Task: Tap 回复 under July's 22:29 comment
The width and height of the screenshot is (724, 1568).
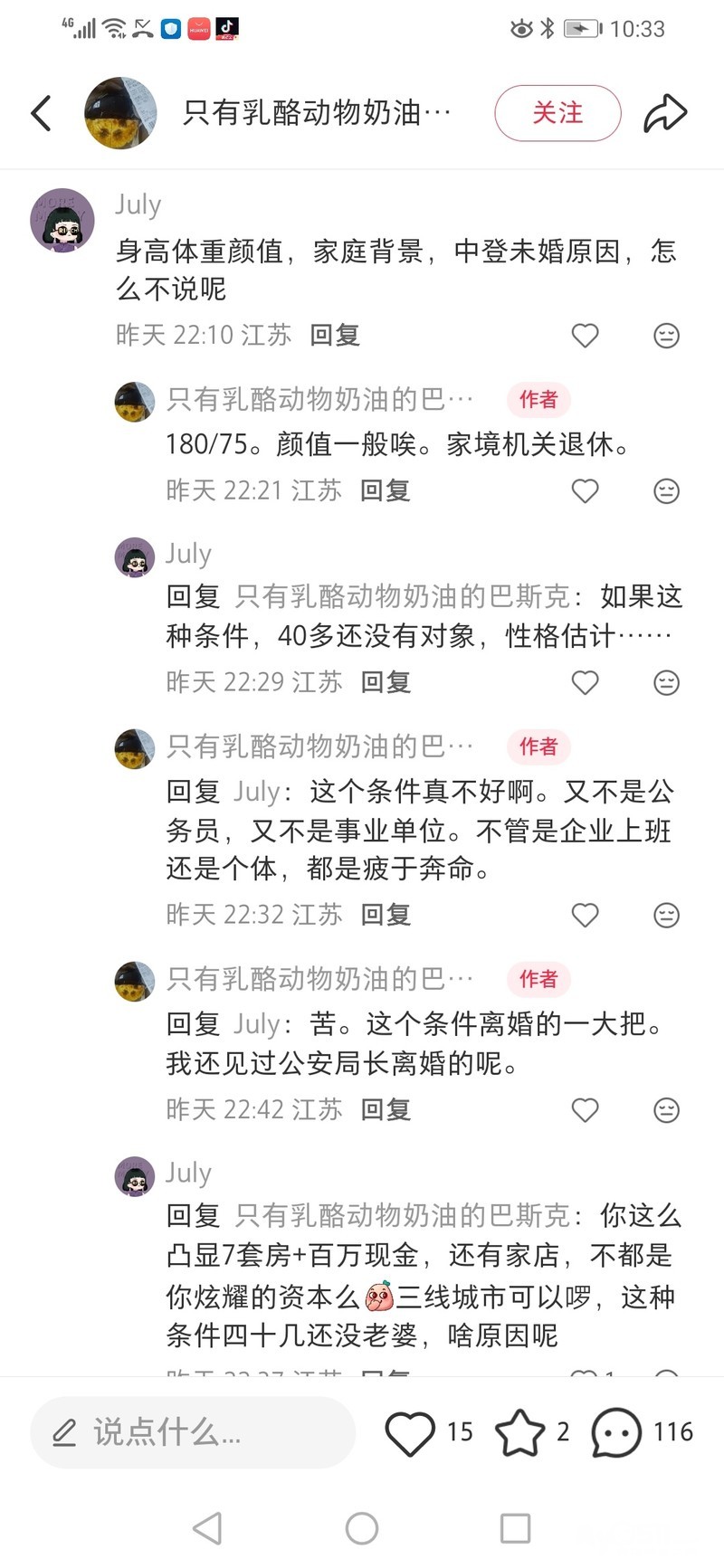Action: point(386,682)
